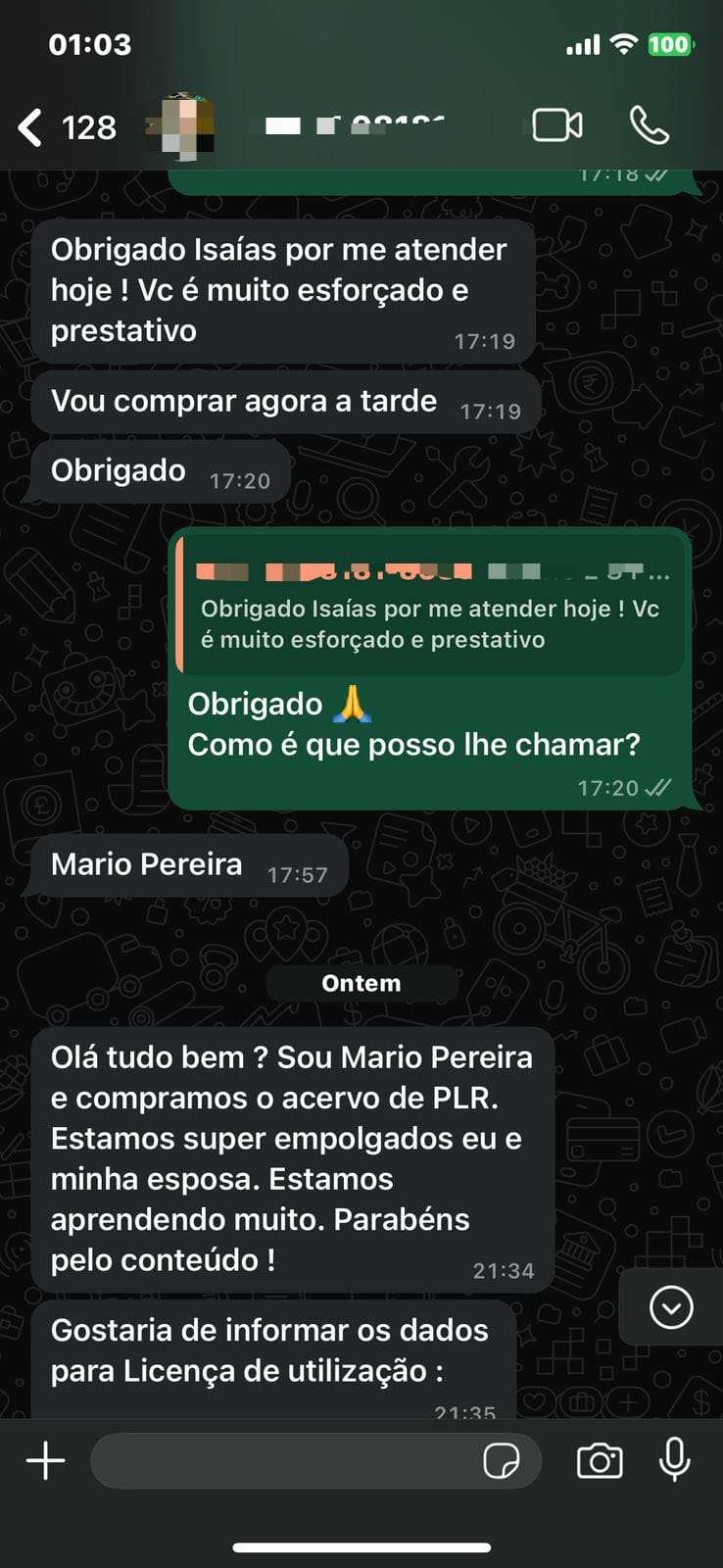Screen dimensions: 723x1568
Task: Tap the 'Ontem' date separator
Action: (x=361, y=983)
